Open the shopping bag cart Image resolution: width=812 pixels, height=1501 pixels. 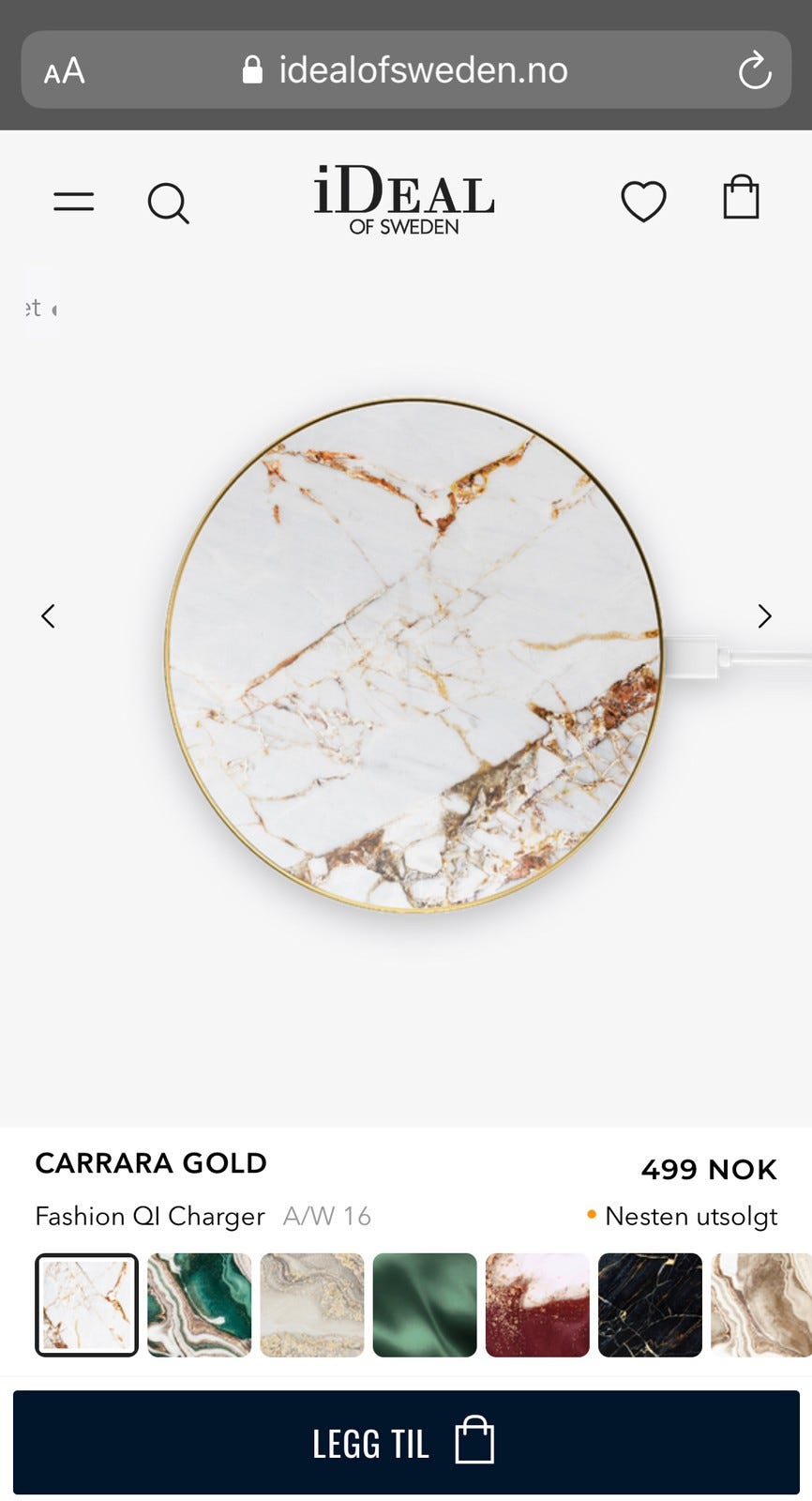pos(741,198)
